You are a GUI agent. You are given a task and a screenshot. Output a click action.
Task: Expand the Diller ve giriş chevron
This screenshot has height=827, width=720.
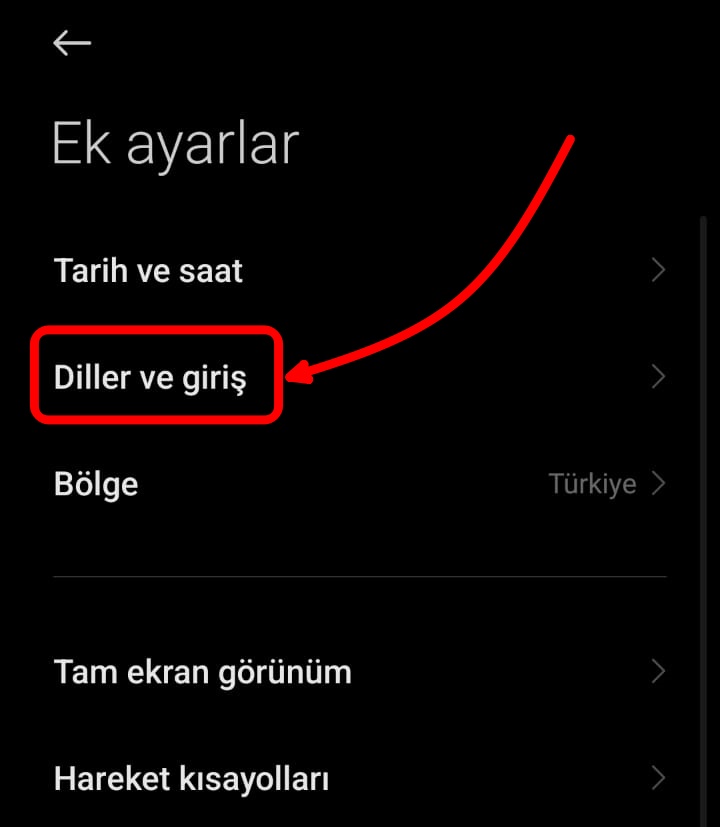tap(657, 377)
